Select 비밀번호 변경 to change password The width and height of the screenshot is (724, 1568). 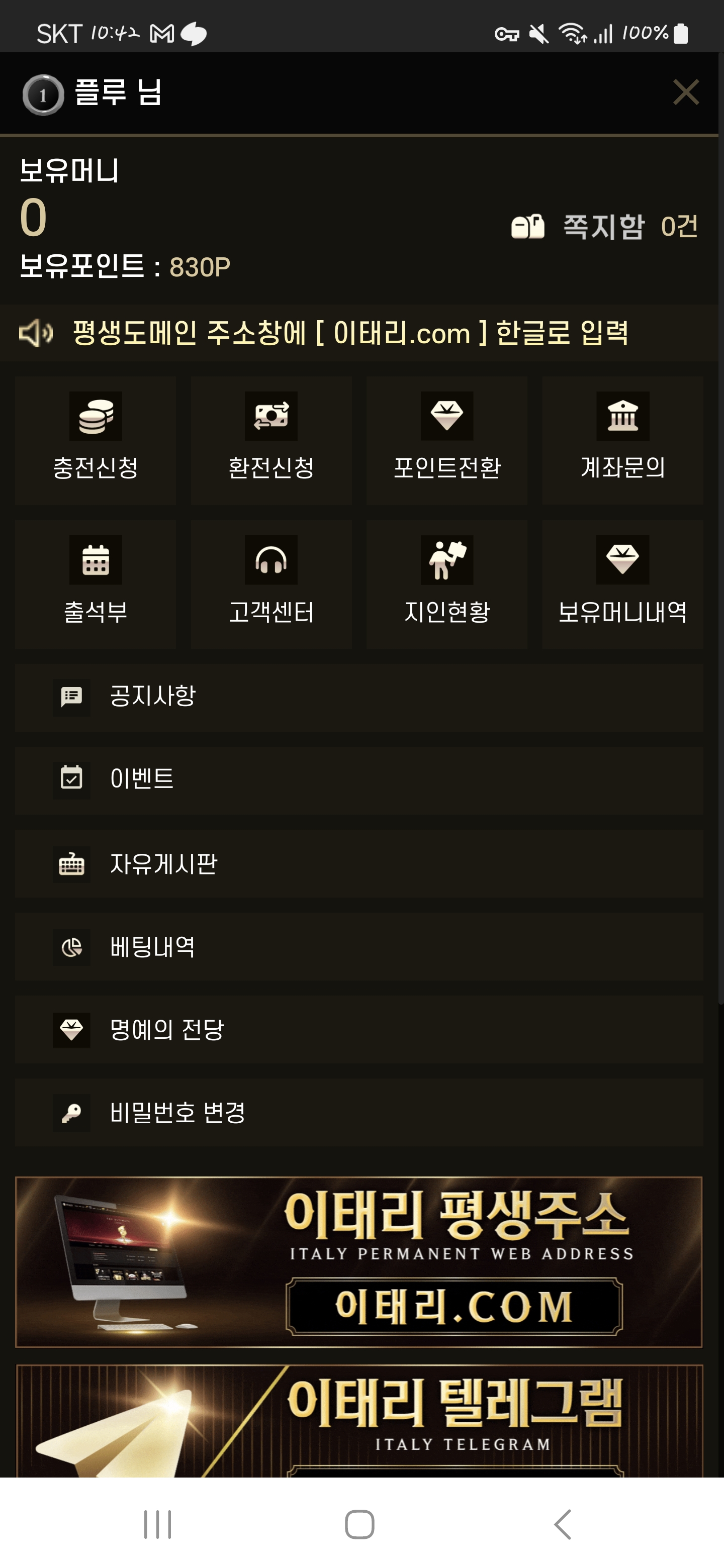pyautogui.click(x=358, y=1113)
